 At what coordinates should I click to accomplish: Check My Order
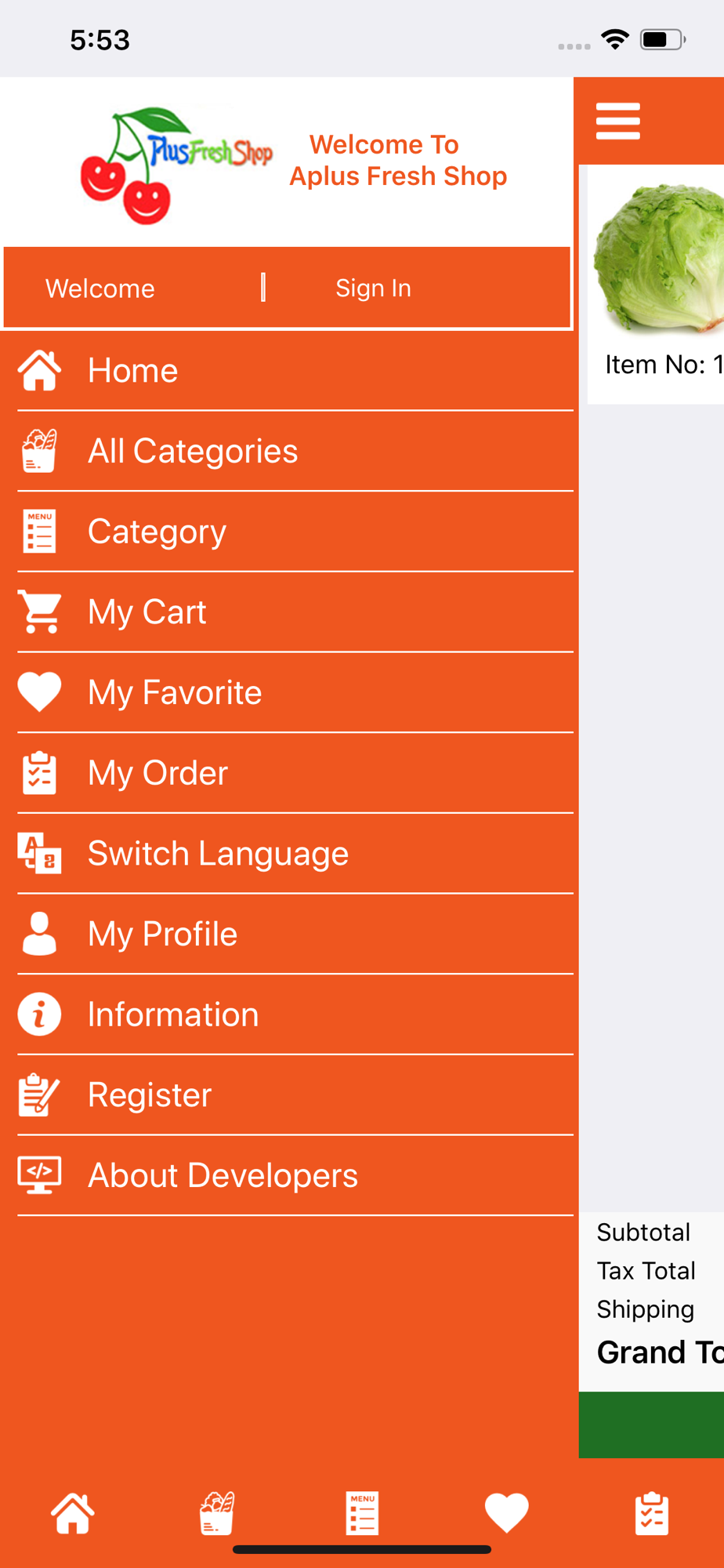click(x=295, y=774)
